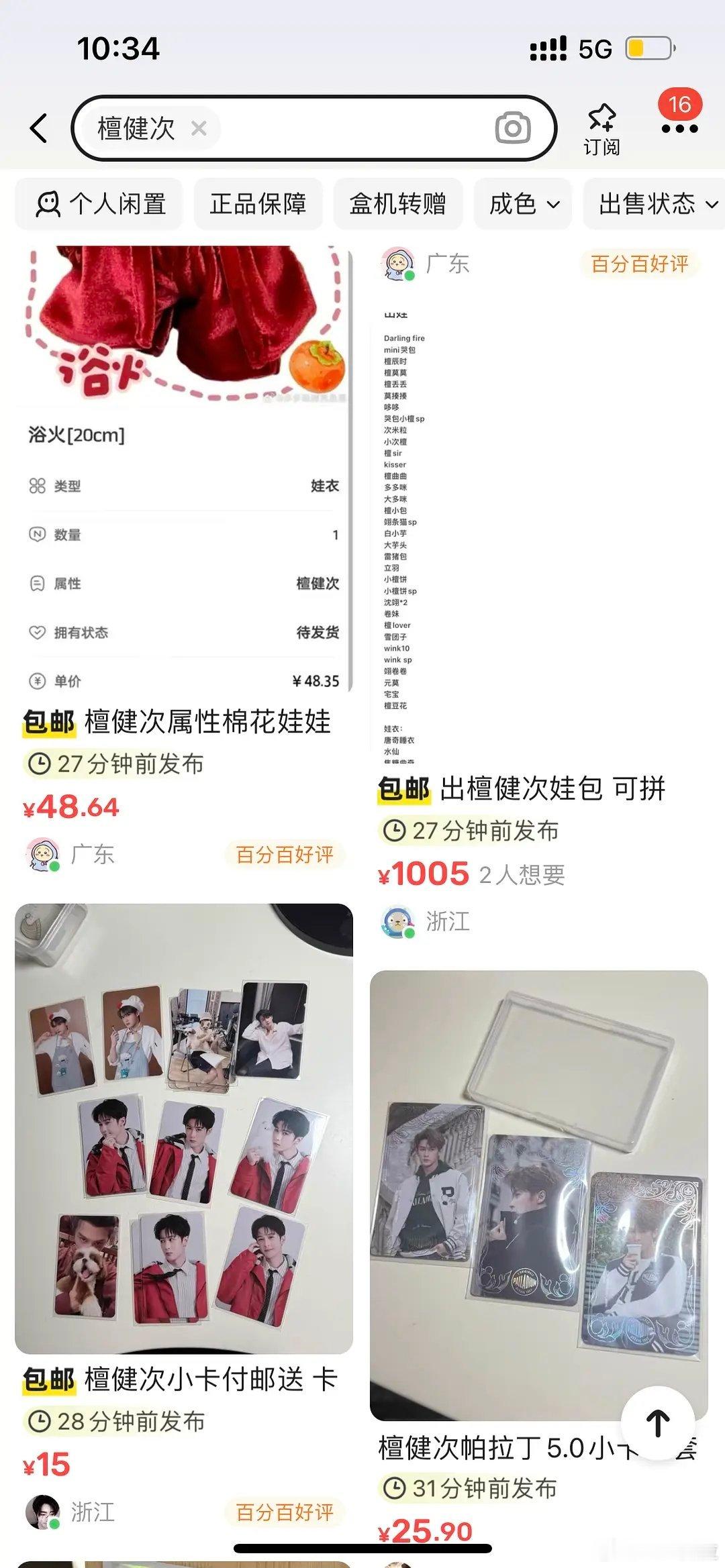
Task: Select the 盒机转赠 menu option
Action: [x=397, y=204]
